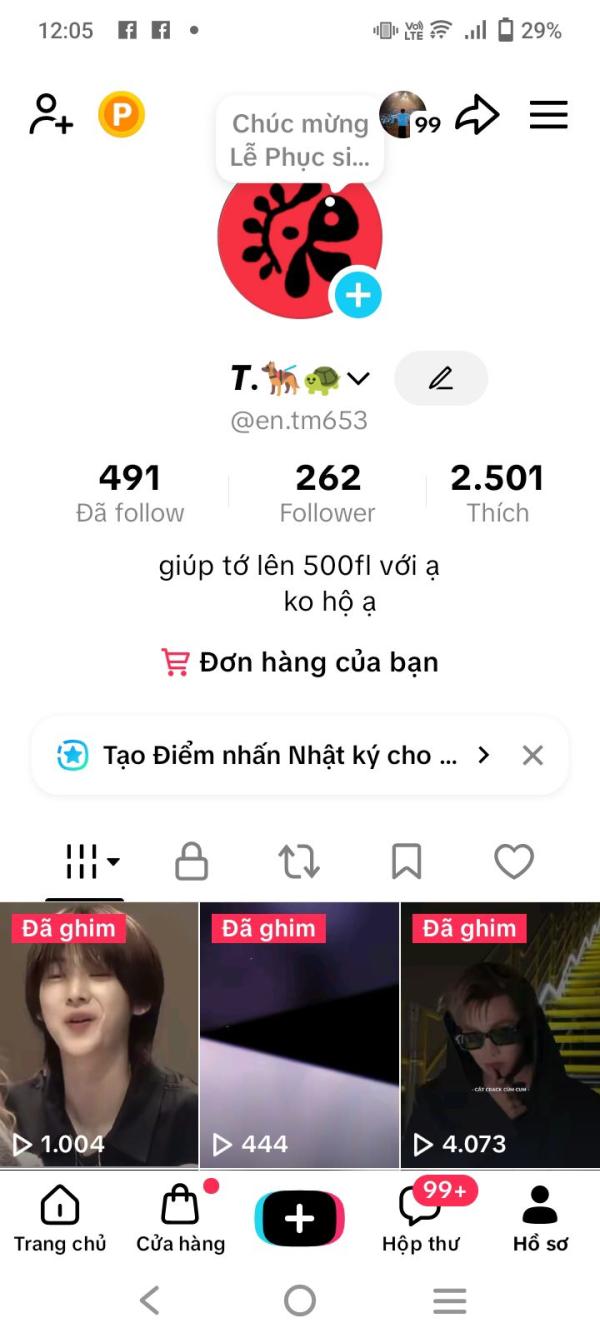
Task: View the 262 Follower list
Action: point(328,493)
